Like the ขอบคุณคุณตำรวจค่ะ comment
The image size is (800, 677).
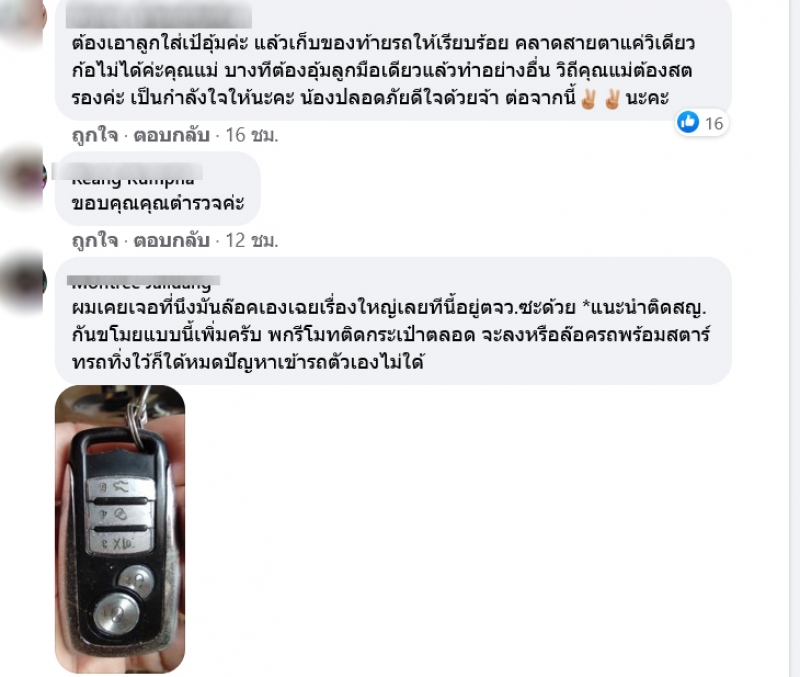pos(89,241)
